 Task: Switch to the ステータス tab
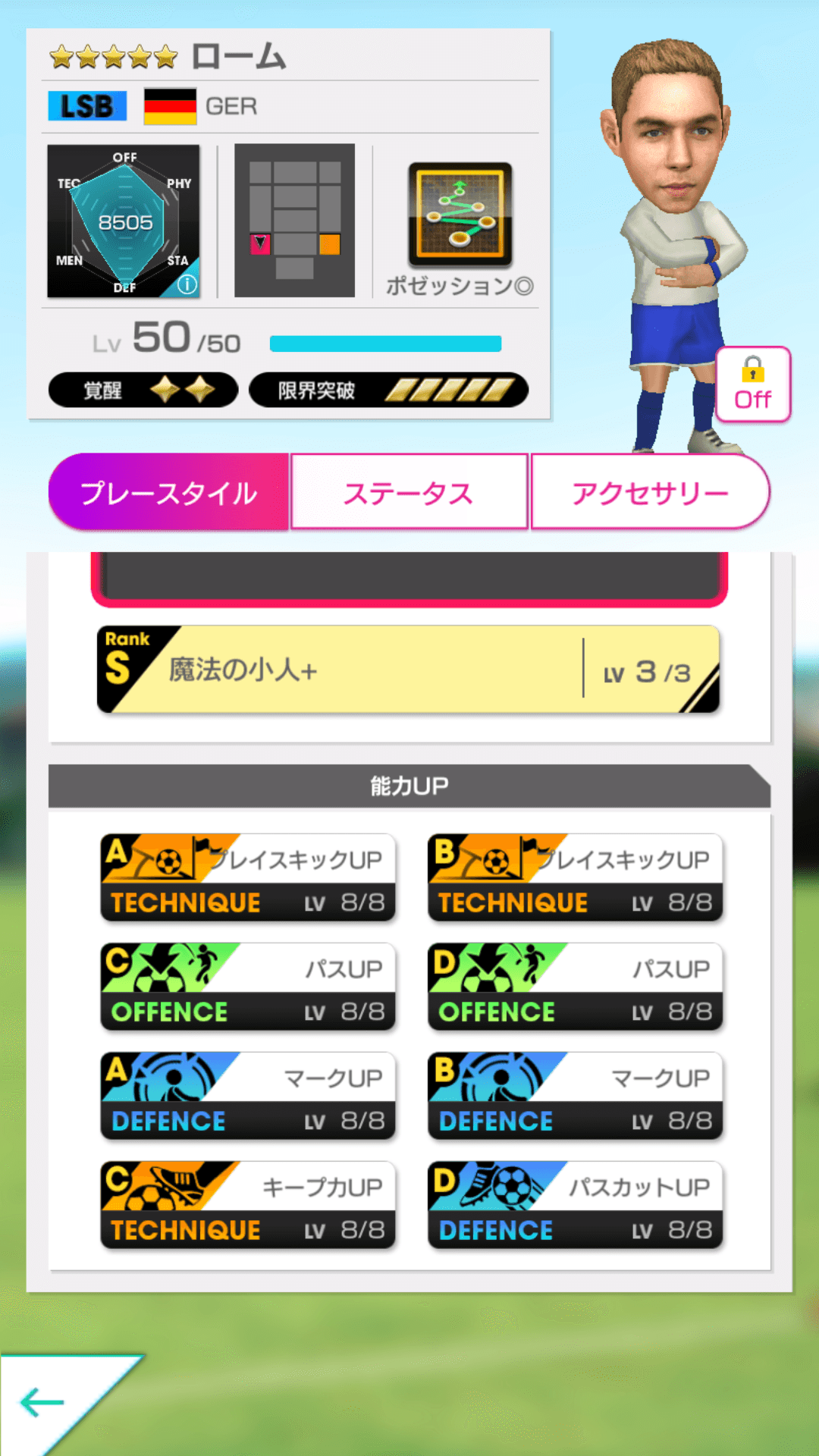coord(409,491)
